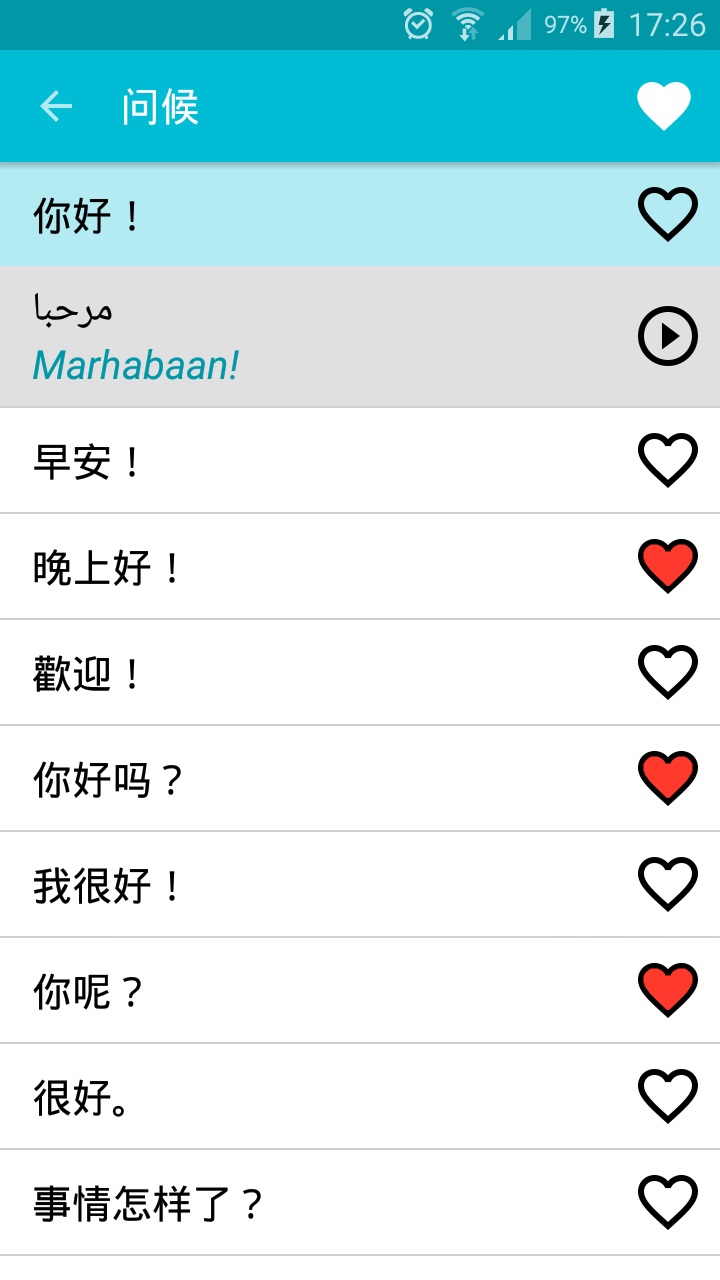Unfavorite the phrase 晚上好！
This screenshot has width=720, height=1280.
pyautogui.click(x=666, y=565)
